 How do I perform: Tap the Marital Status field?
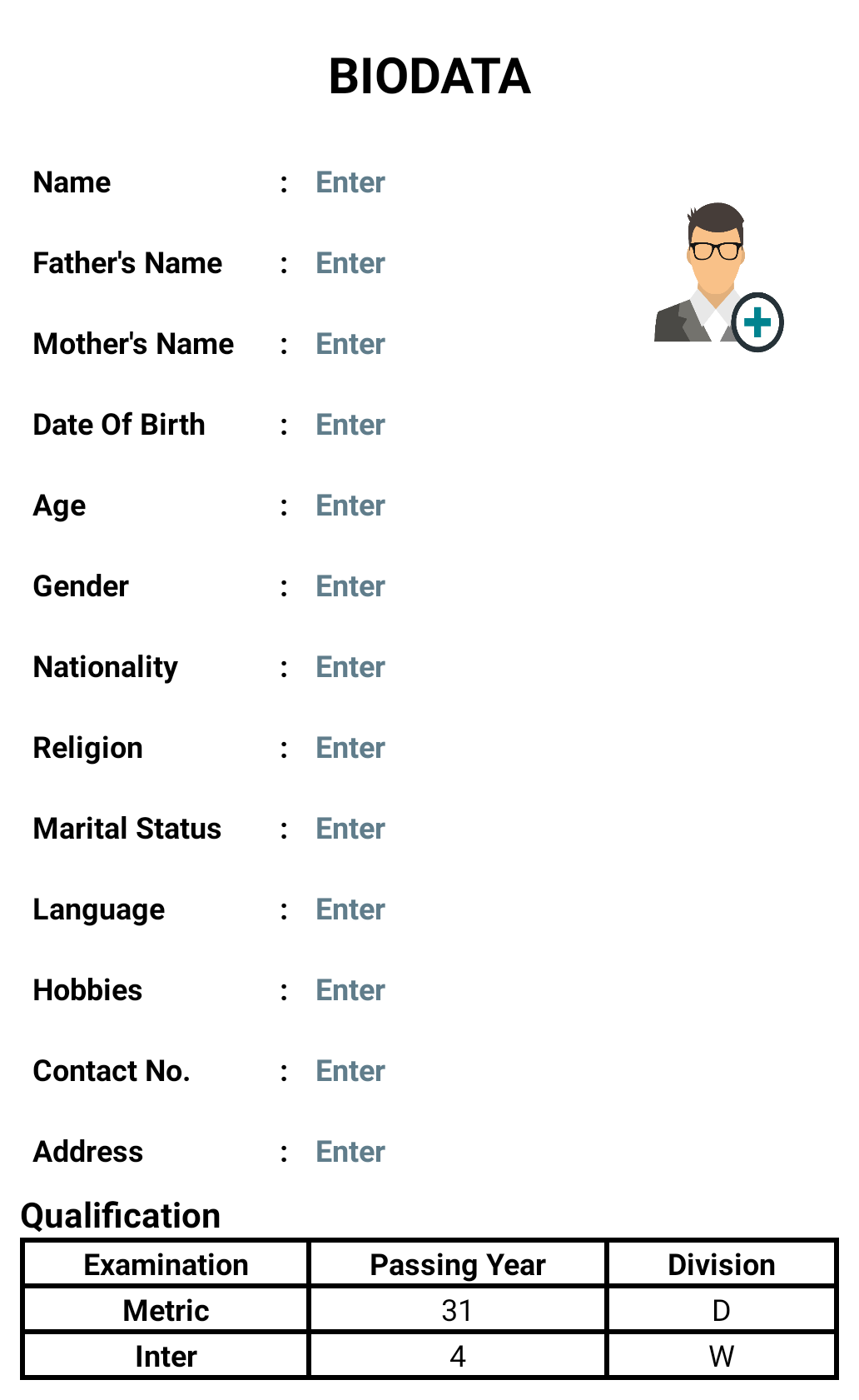click(x=350, y=829)
